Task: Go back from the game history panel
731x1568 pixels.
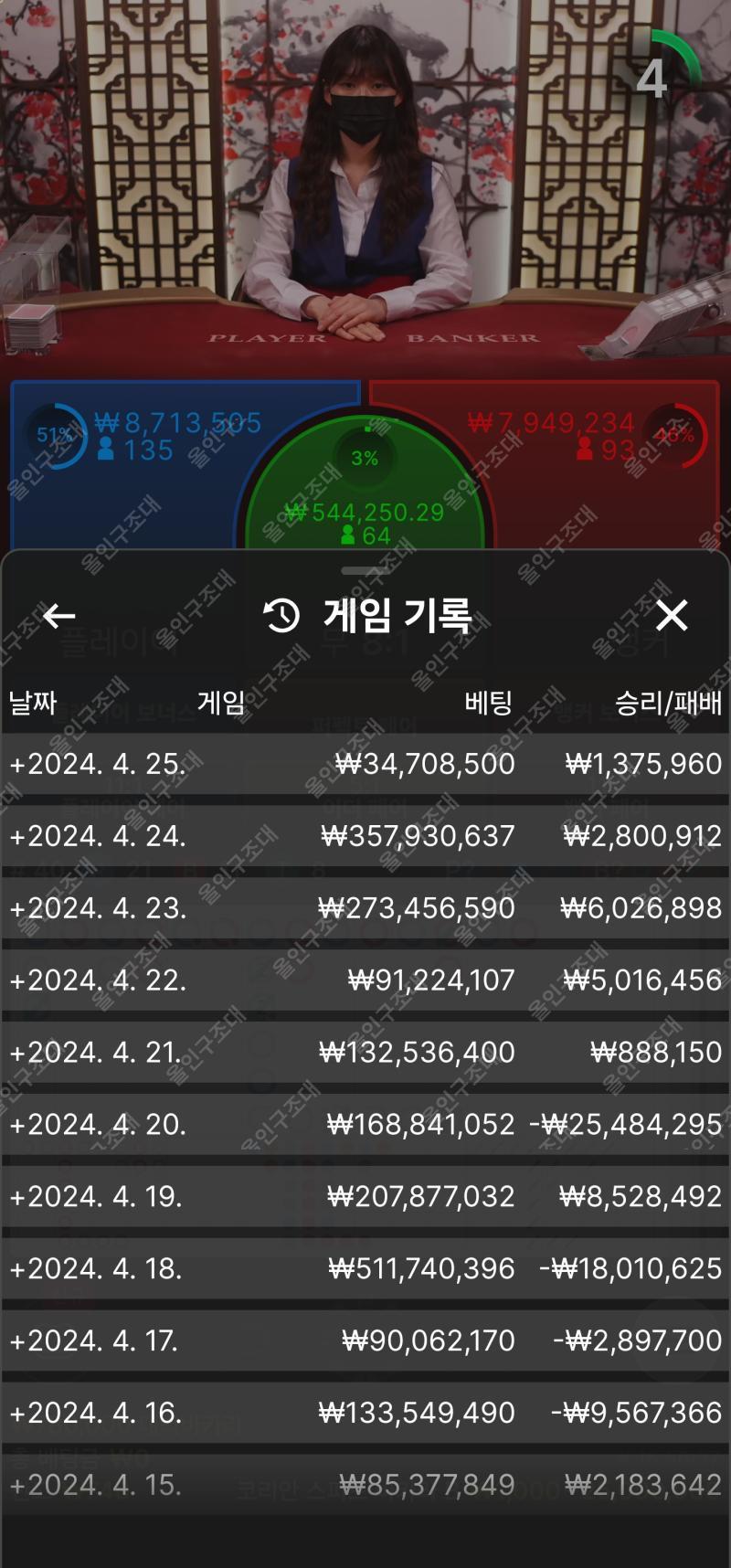Action: [59, 616]
